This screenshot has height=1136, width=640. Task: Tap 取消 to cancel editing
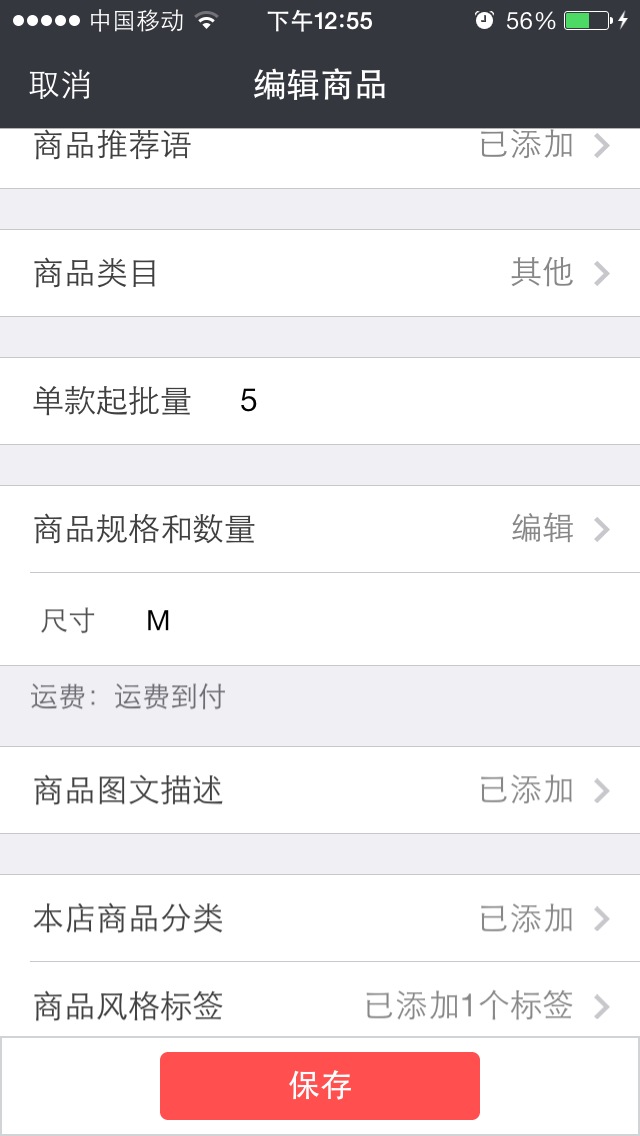coord(60,86)
